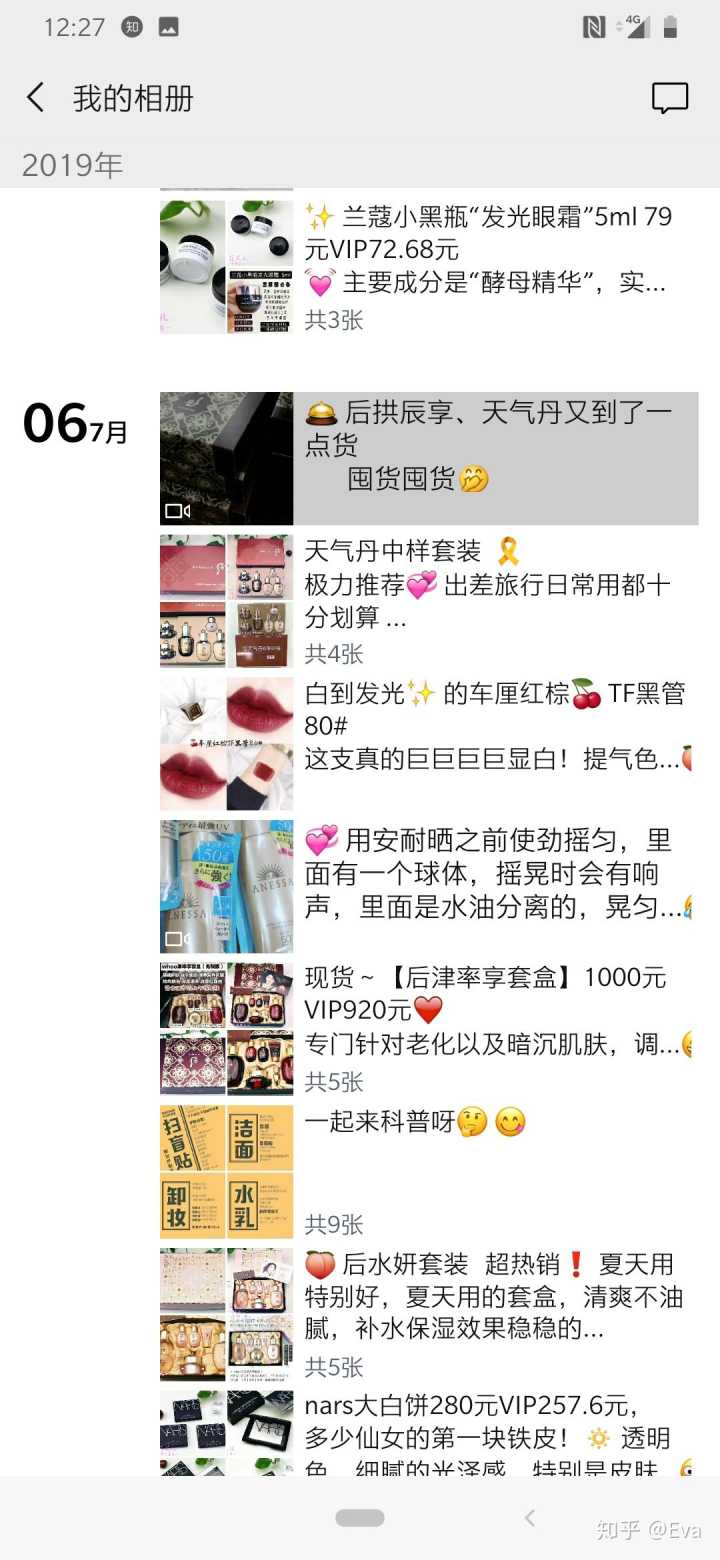This screenshot has height=1560, width=720.
Task: Open the messages icon in the top bar
Action: [670, 98]
